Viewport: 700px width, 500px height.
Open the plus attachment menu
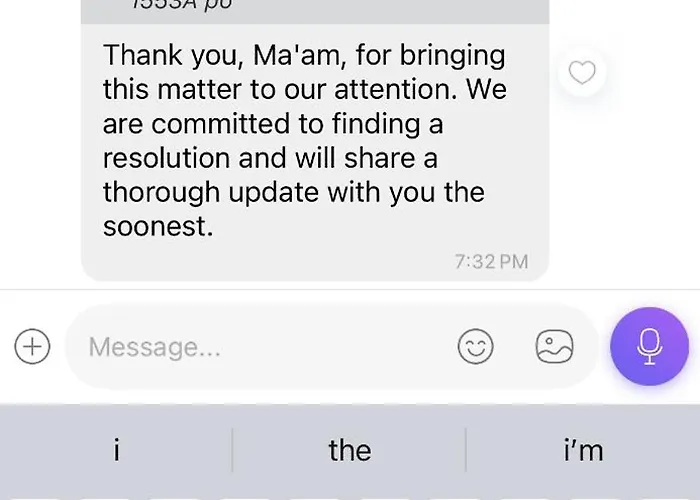click(32, 347)
